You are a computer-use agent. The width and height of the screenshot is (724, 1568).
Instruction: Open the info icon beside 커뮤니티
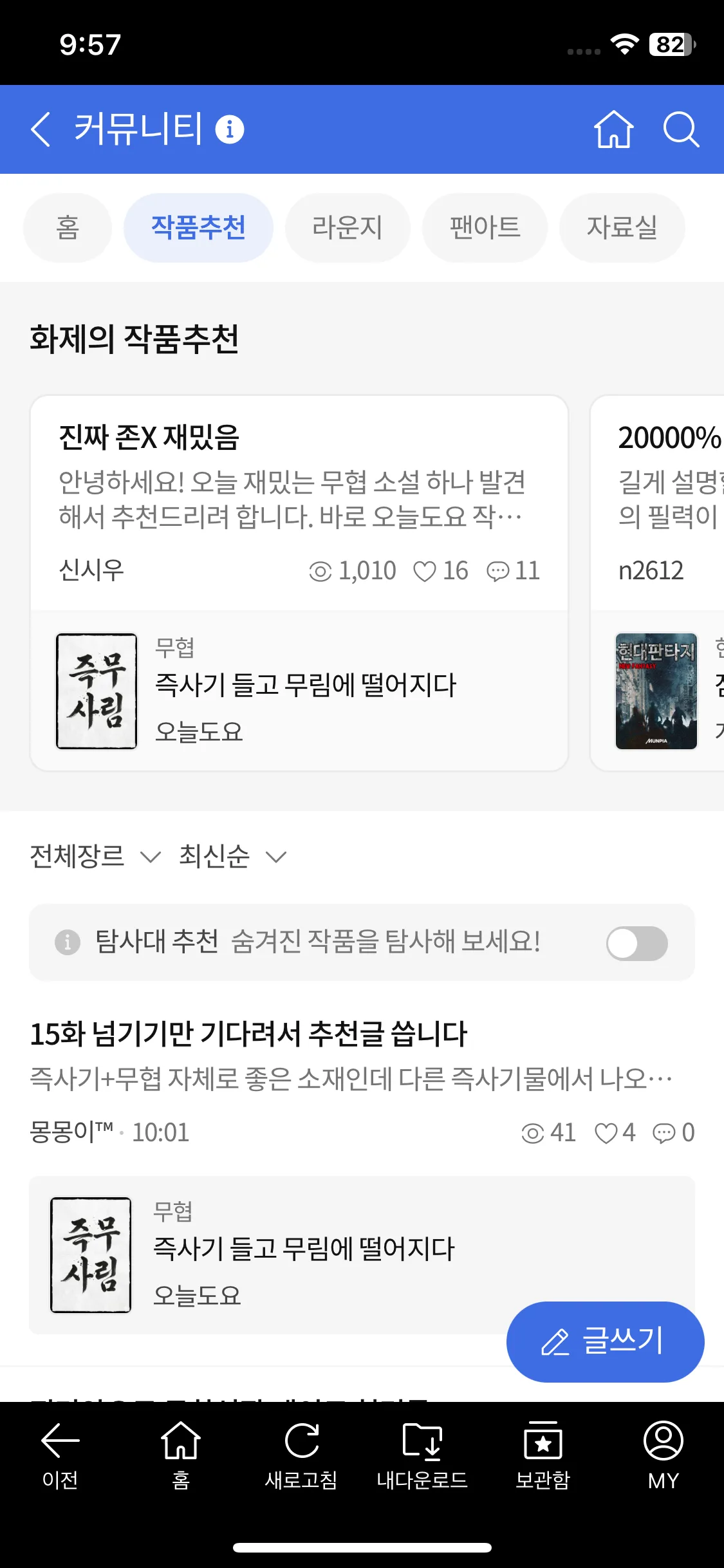[x=229, y=129]
